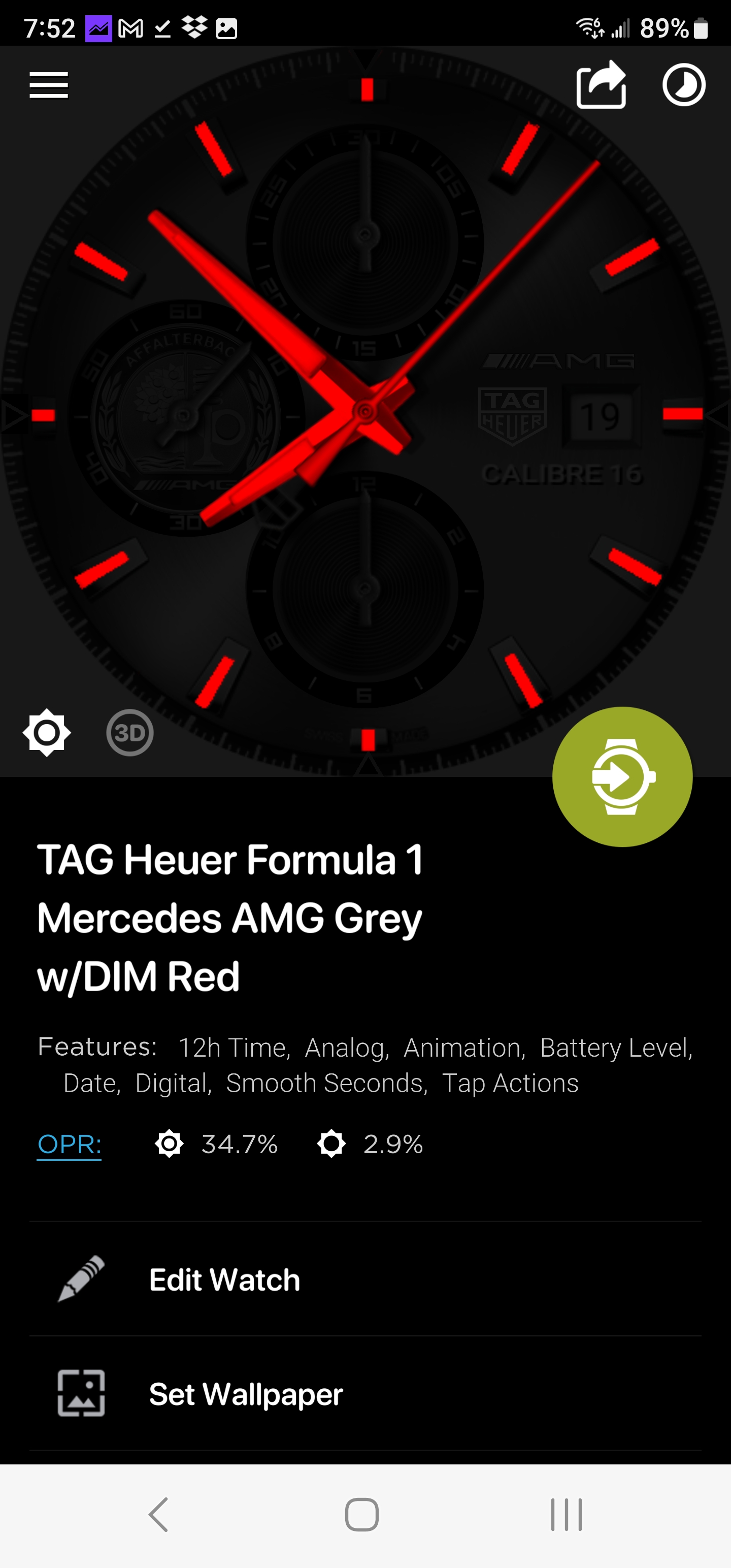Open recent apps from navigation bar
This screenshot has width=731, height=1568.
[x=566, y=1515]
